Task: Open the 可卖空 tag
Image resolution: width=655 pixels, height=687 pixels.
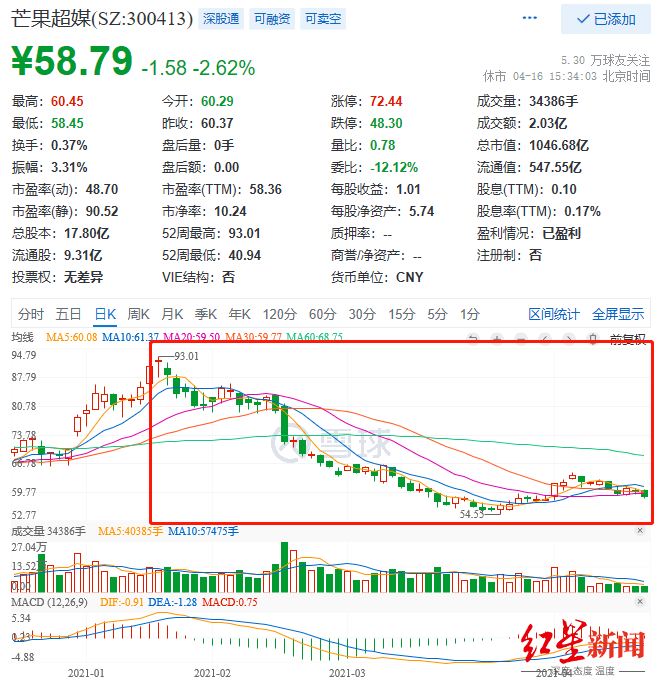Action: pos(322,19)
